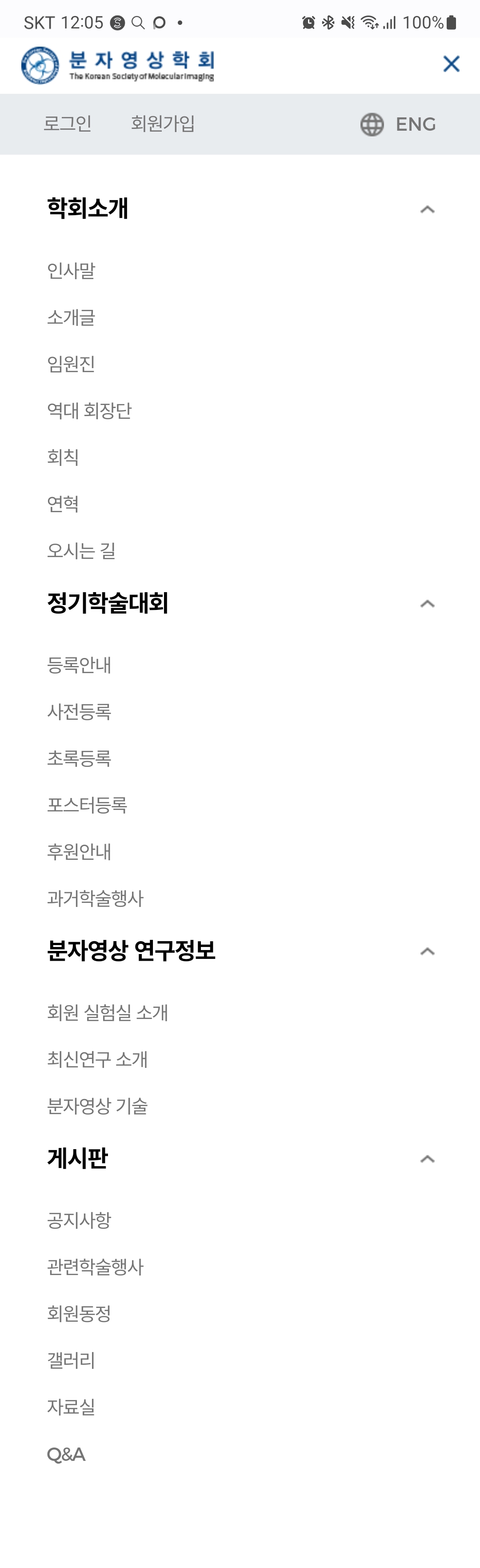This screenshot has height=1568, width=480.
Task: Close the navigation menu
Action: pyautogui.click(x=451, y=64)
